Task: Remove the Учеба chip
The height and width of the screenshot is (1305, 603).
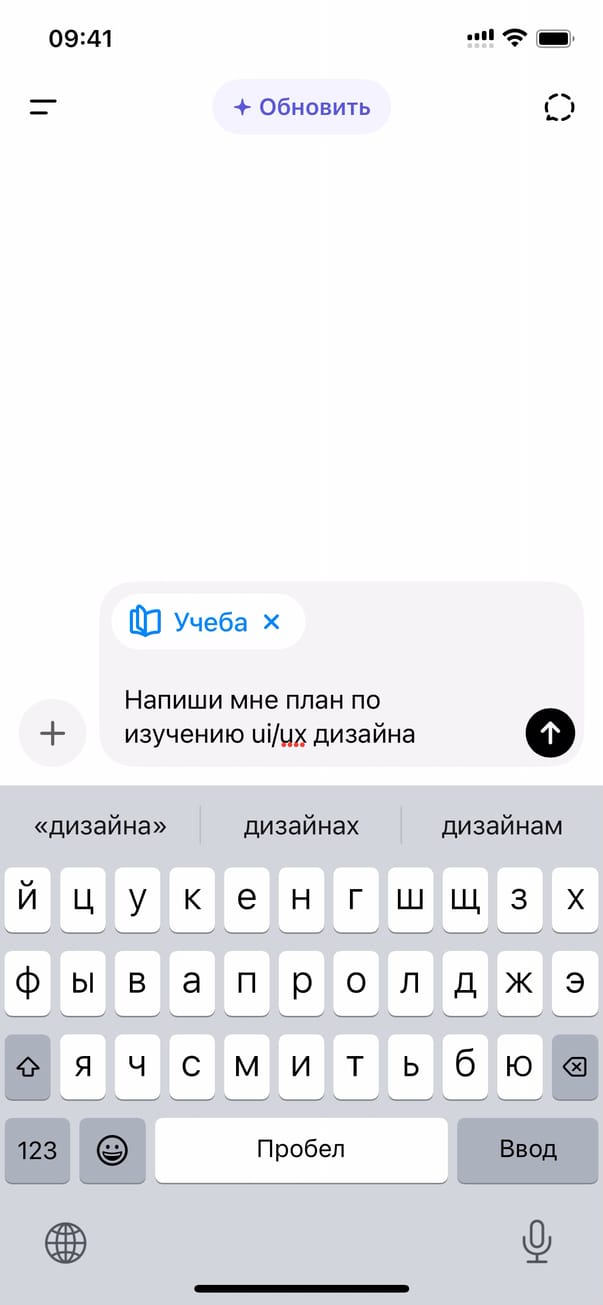Action: click(271, 622)
